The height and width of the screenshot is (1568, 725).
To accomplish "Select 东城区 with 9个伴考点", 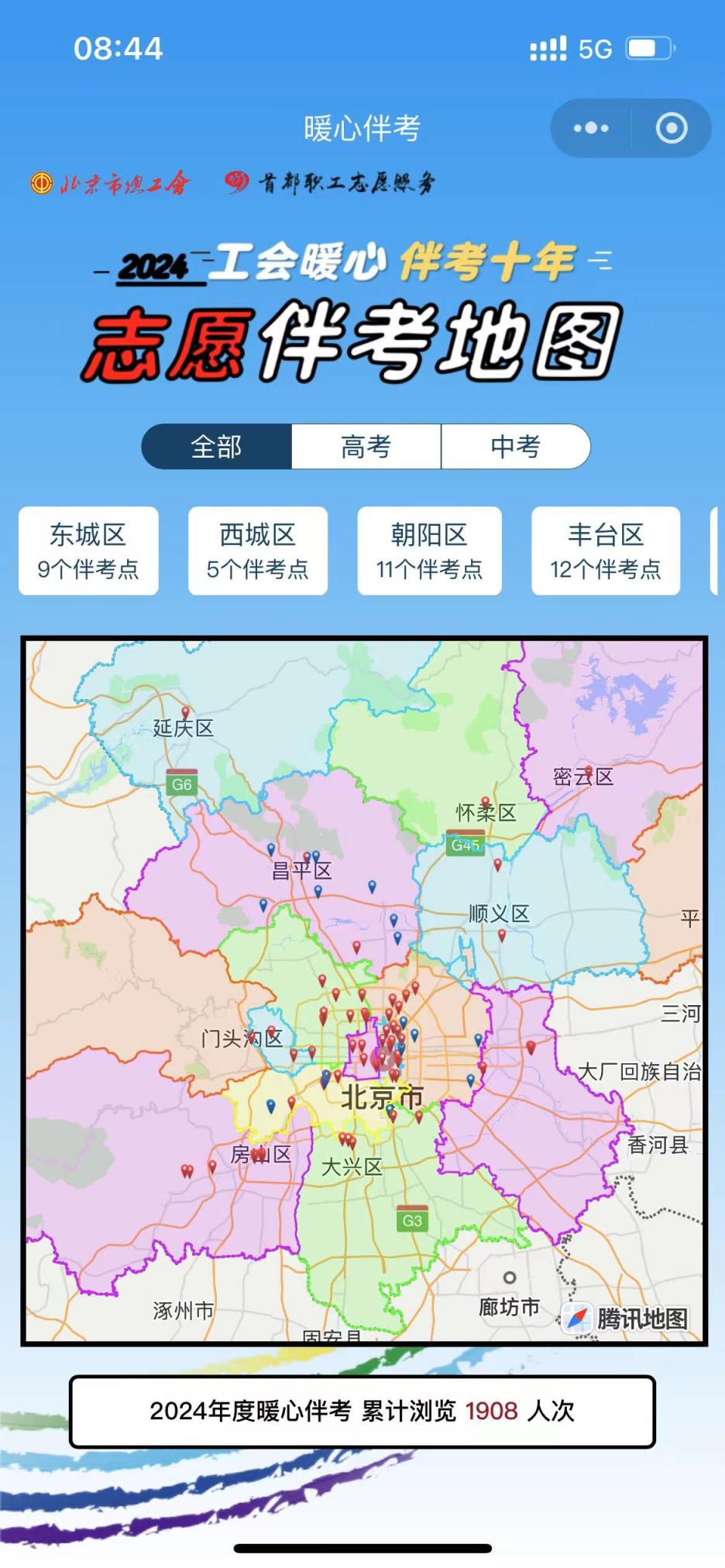I will [88, 551].
